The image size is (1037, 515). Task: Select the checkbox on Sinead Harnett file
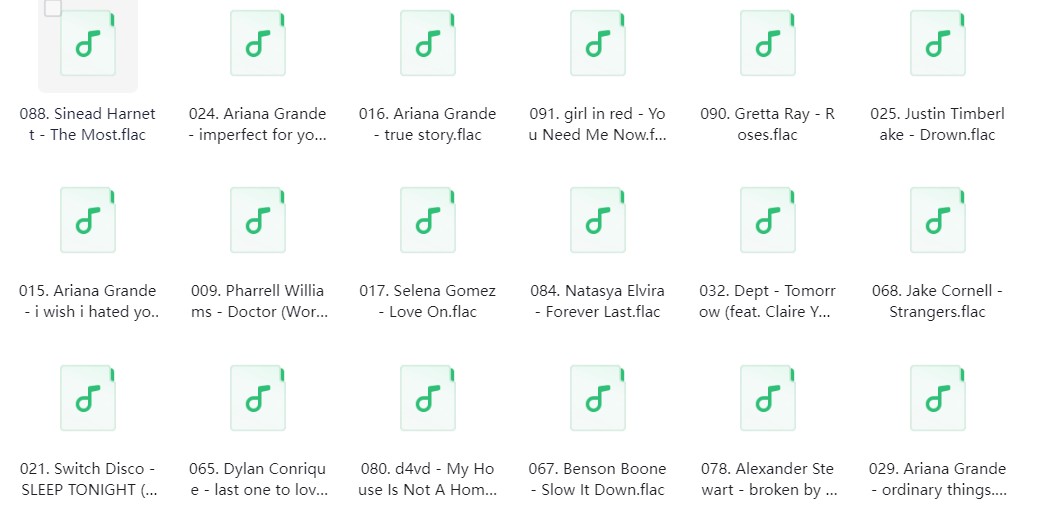(53, 9)
